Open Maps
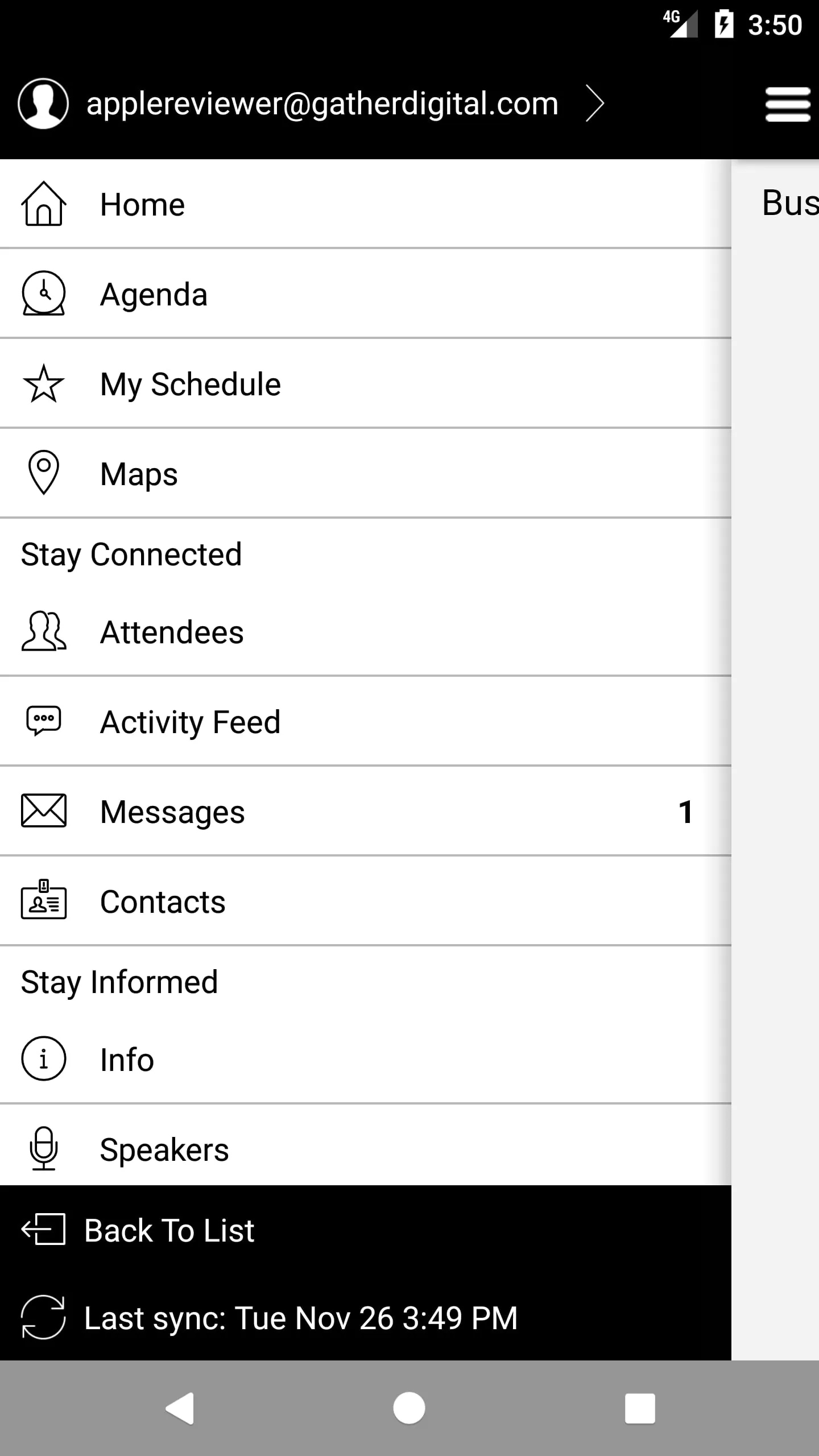Viewport: 819px width, 1456px height. 364,474
